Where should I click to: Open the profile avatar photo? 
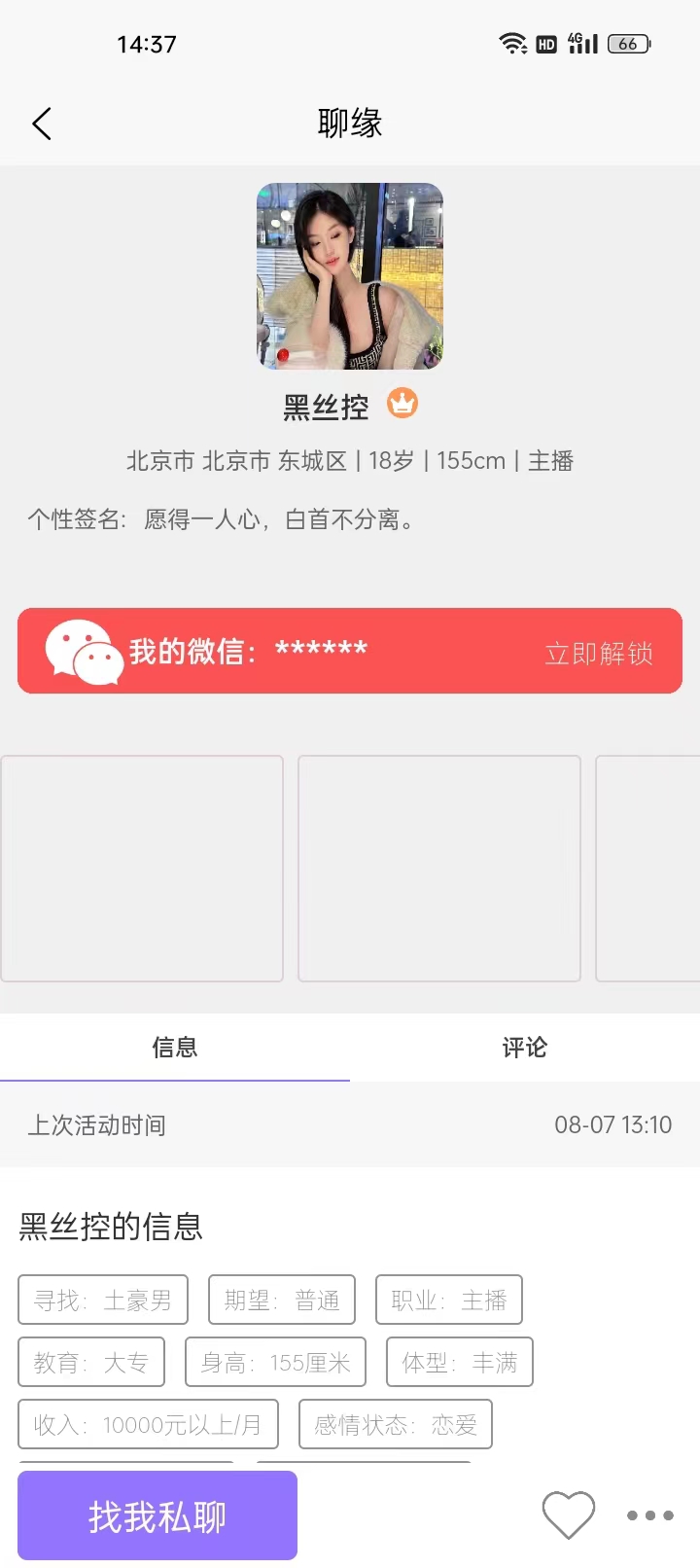click(350, 276)
